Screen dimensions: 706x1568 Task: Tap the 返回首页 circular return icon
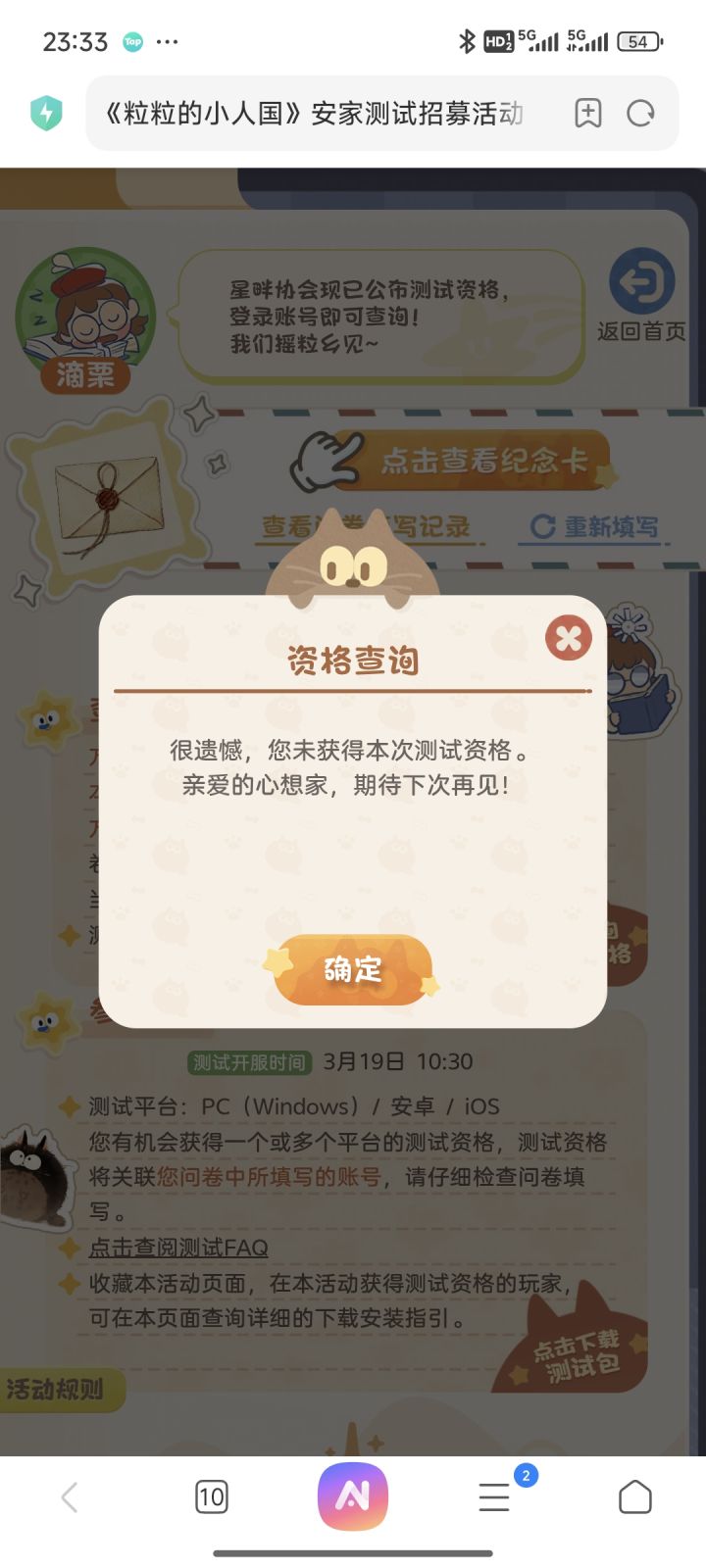pos(639,281)
